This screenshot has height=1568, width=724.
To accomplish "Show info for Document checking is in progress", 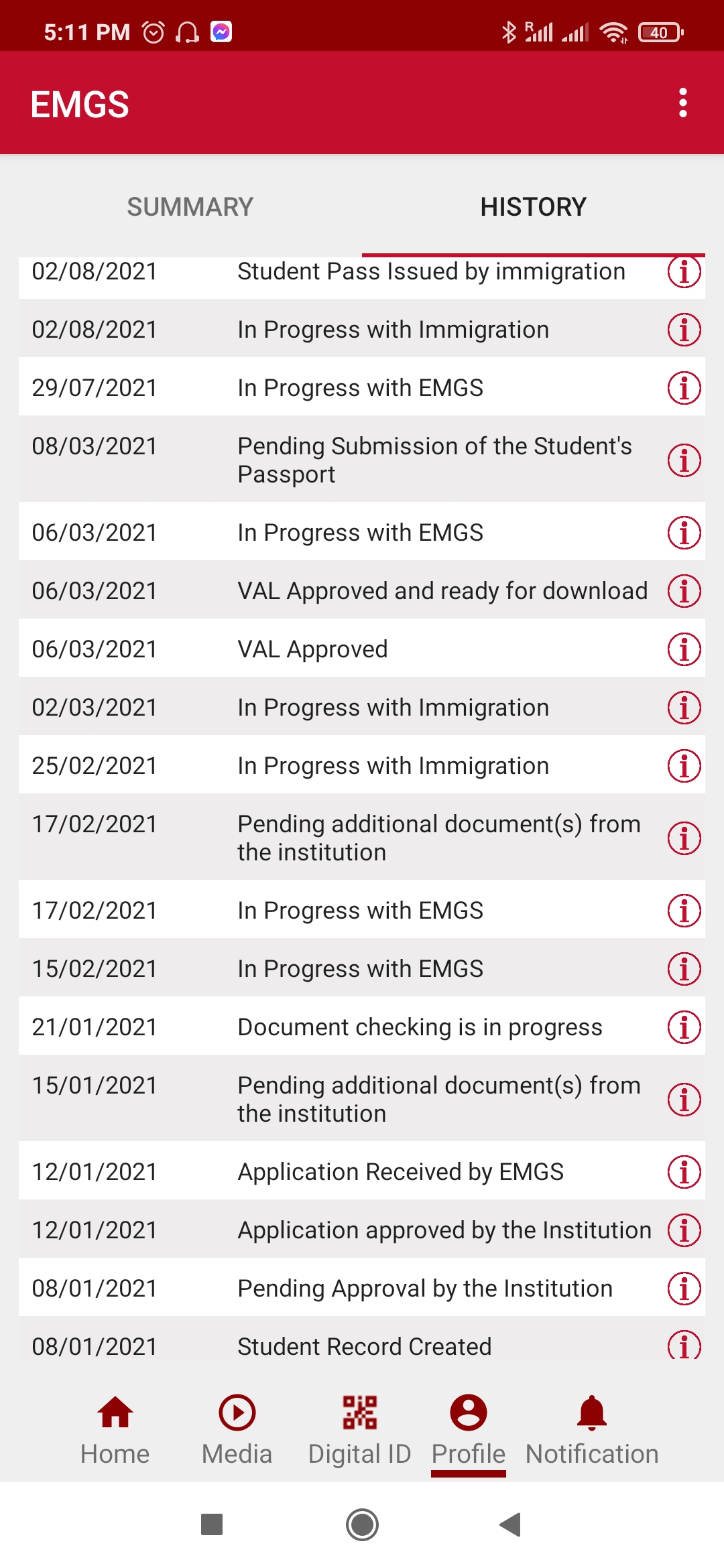I will (x=684, y=1027).
